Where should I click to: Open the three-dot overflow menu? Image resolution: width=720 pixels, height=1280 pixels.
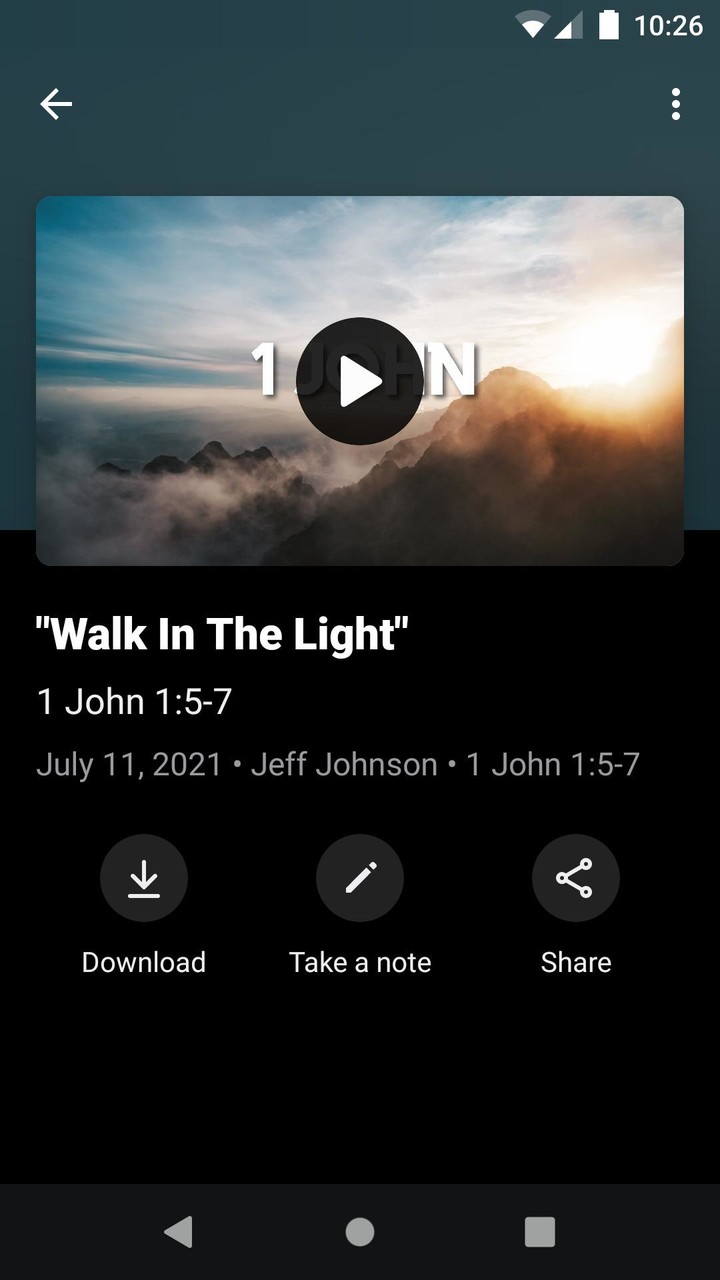tap(676, 104)
